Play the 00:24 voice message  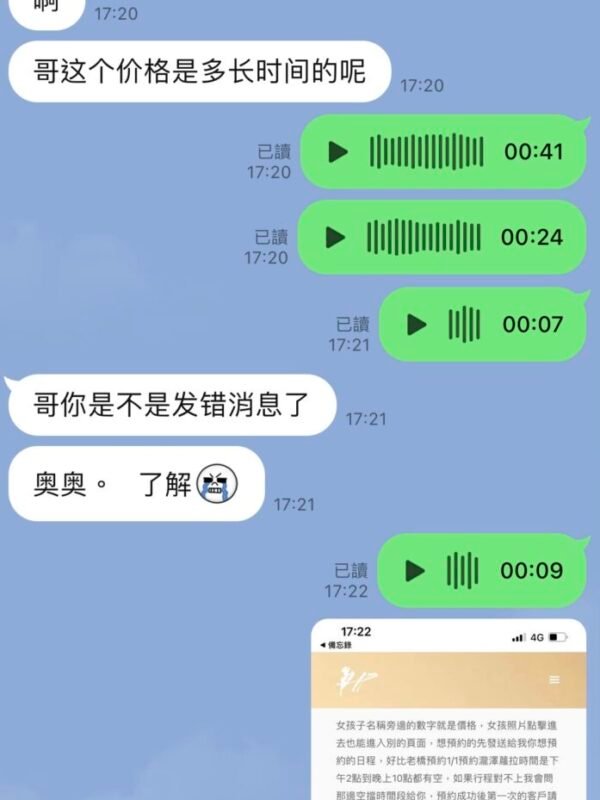click(x=336, y=238)
